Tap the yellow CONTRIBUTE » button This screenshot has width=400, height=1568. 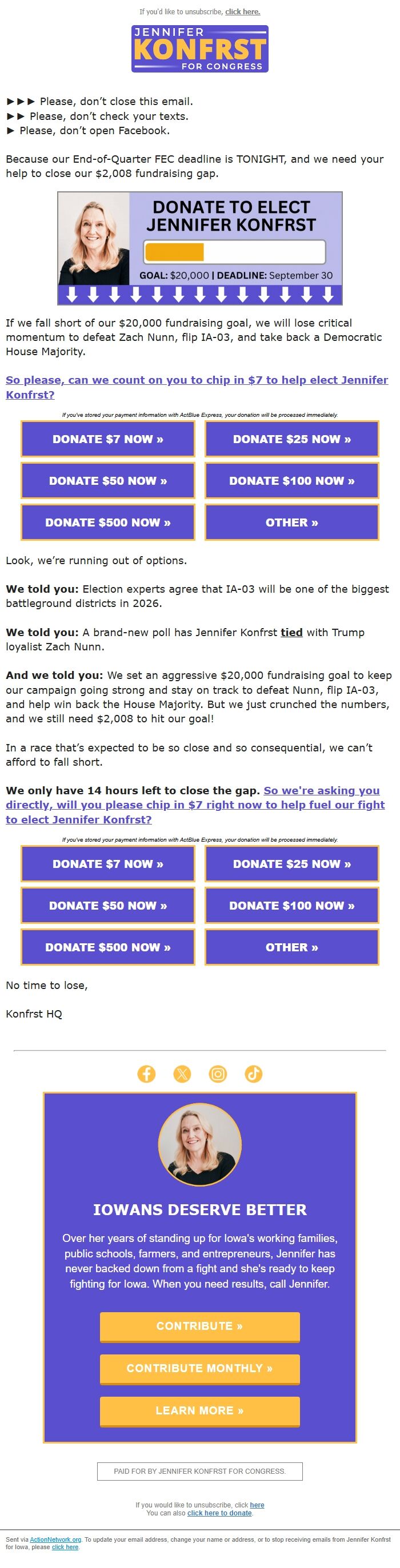(x=199, y=1326)
